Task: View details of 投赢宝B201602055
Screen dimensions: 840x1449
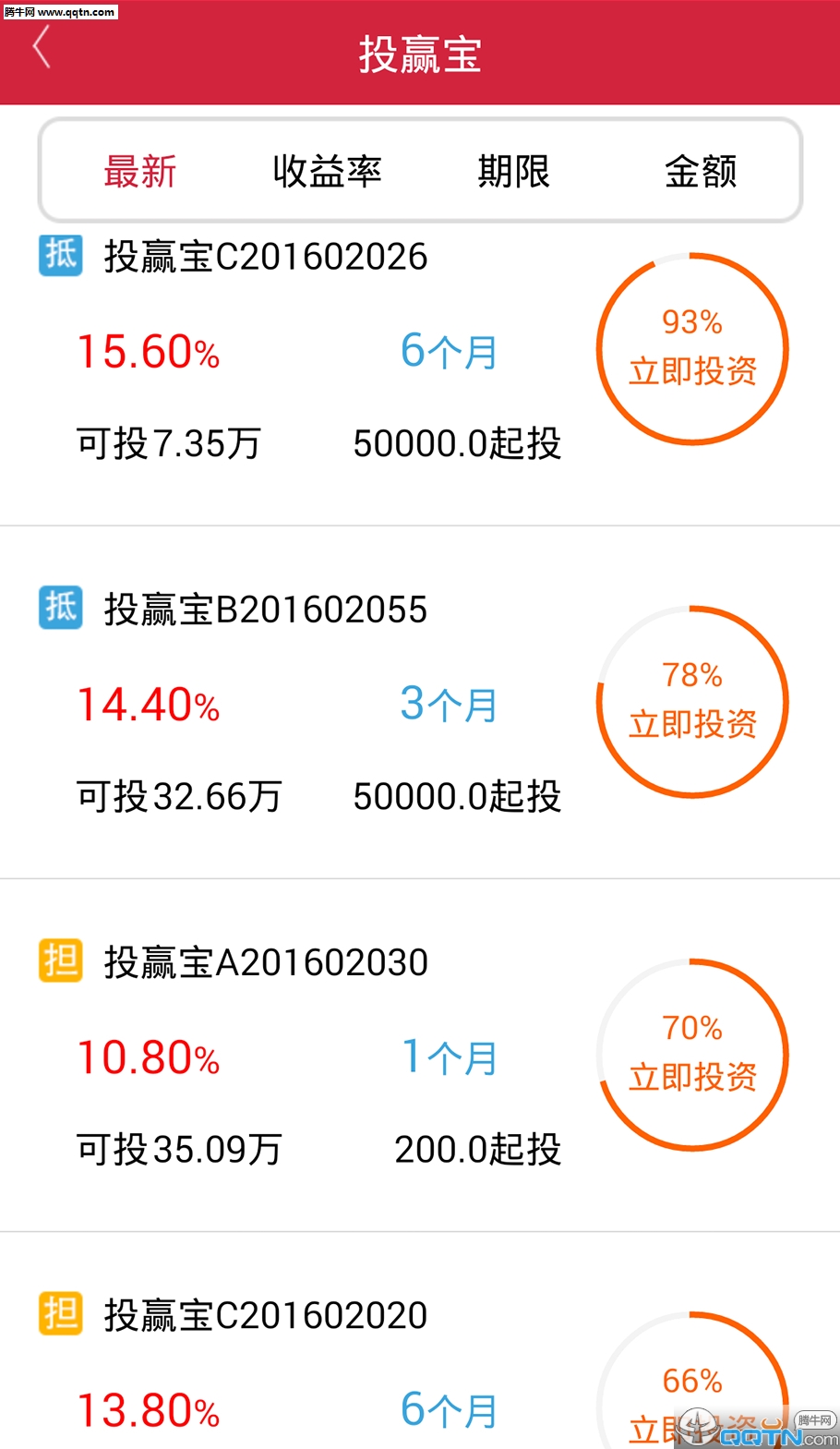Action: [x=266, y=610]
